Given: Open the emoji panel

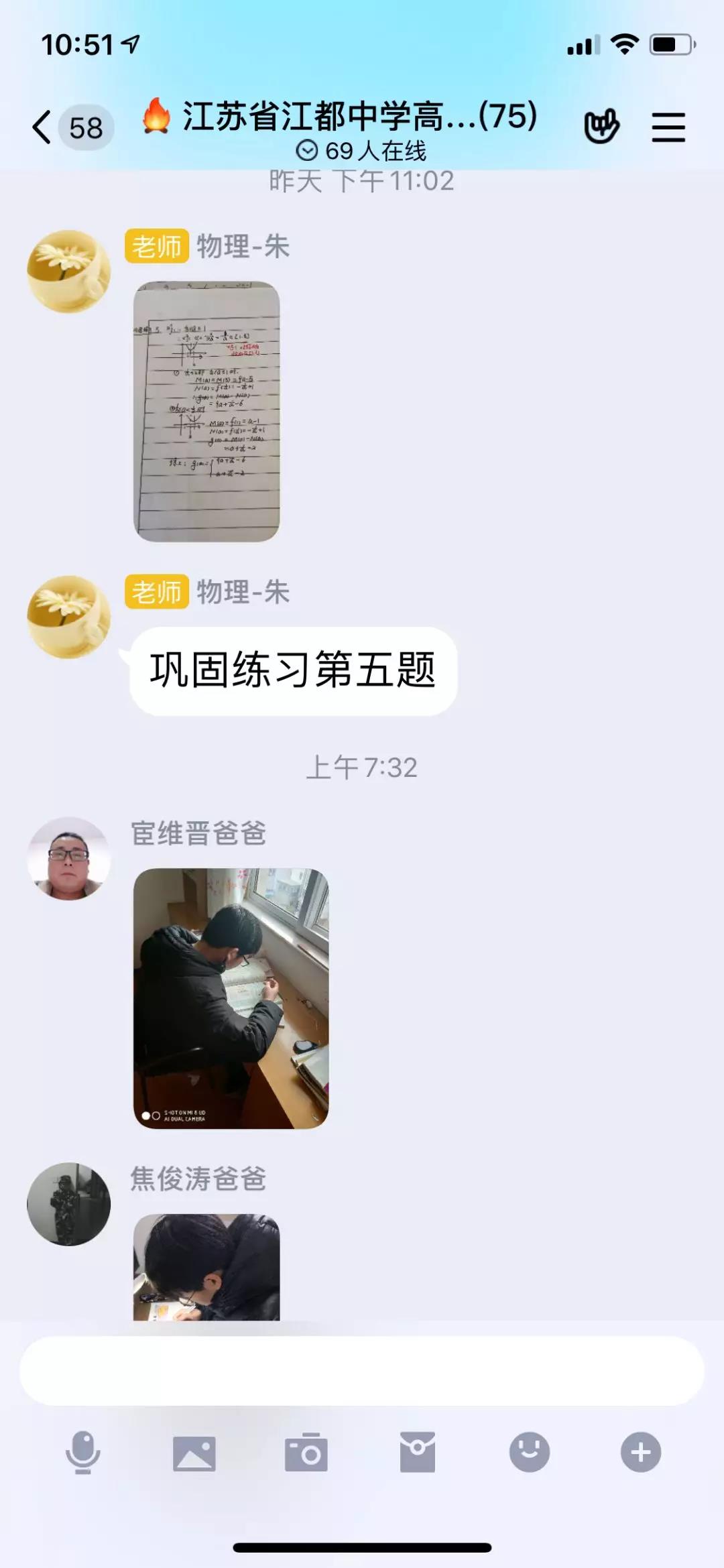Looking at the screenshot, I should click(x=530, y=1452).
